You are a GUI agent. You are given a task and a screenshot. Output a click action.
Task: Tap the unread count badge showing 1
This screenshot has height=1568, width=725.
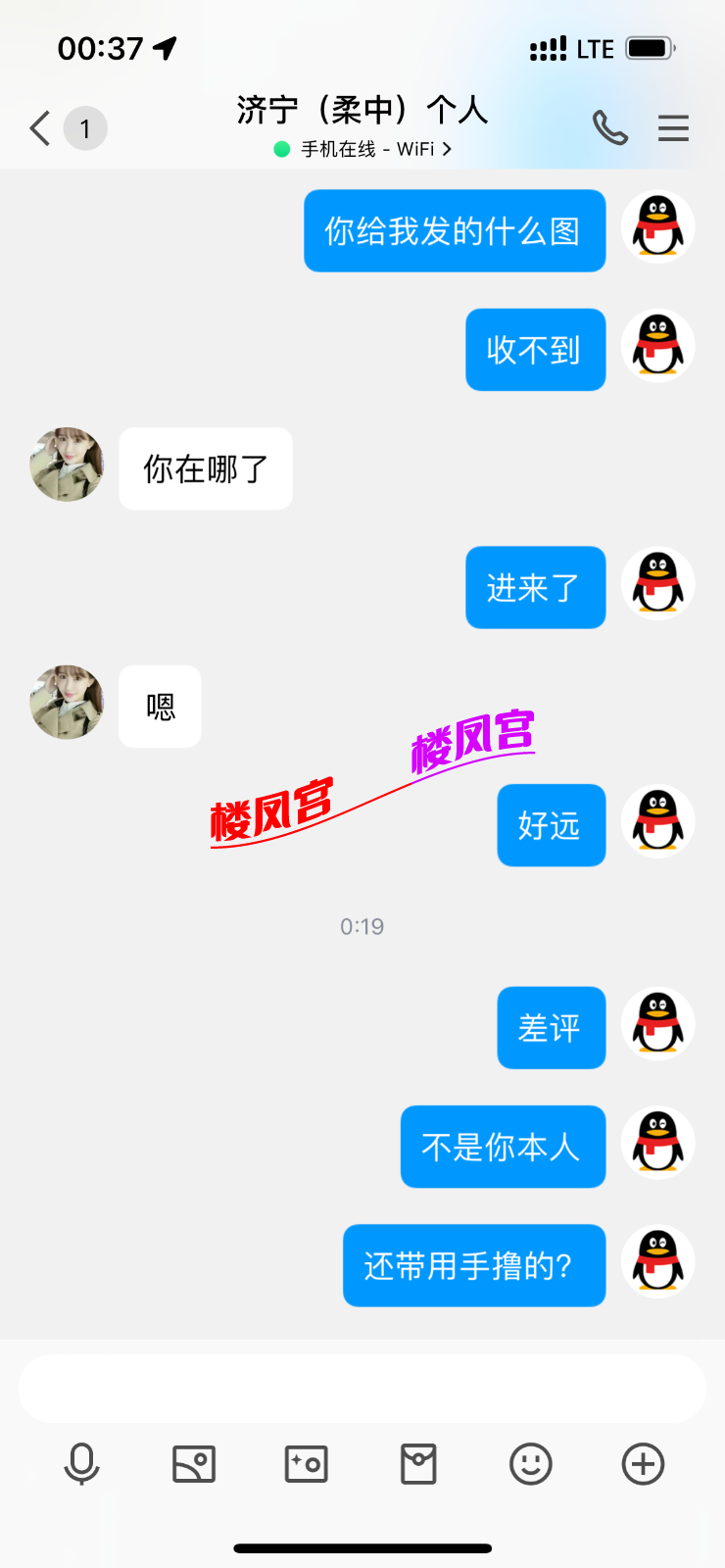[86, 128]
